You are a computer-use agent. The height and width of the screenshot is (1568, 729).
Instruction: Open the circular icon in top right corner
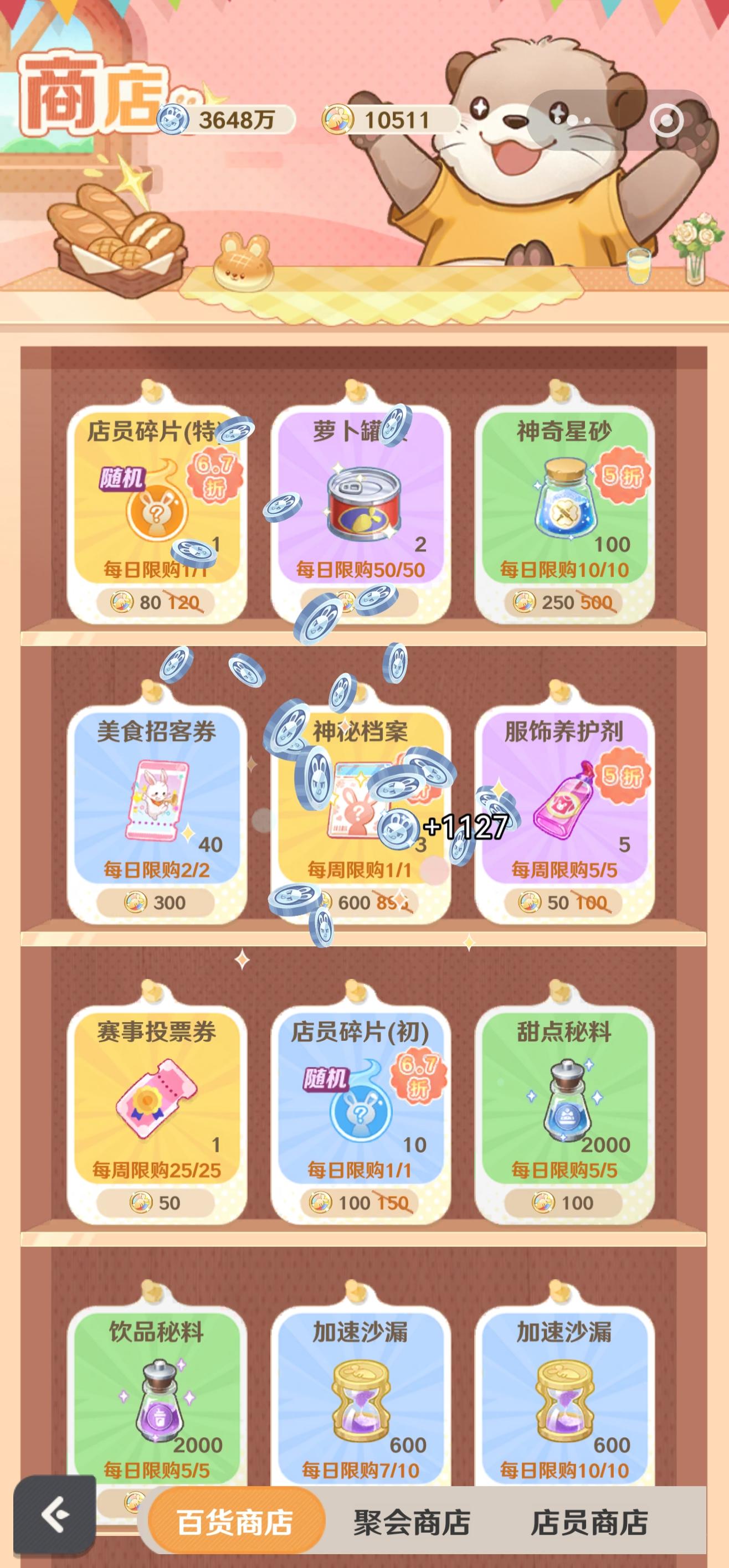click(x=668, y=120)
